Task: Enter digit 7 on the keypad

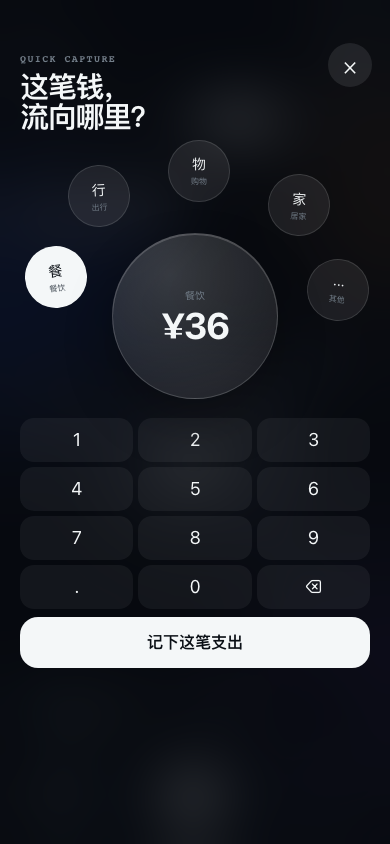Action: 76,538
